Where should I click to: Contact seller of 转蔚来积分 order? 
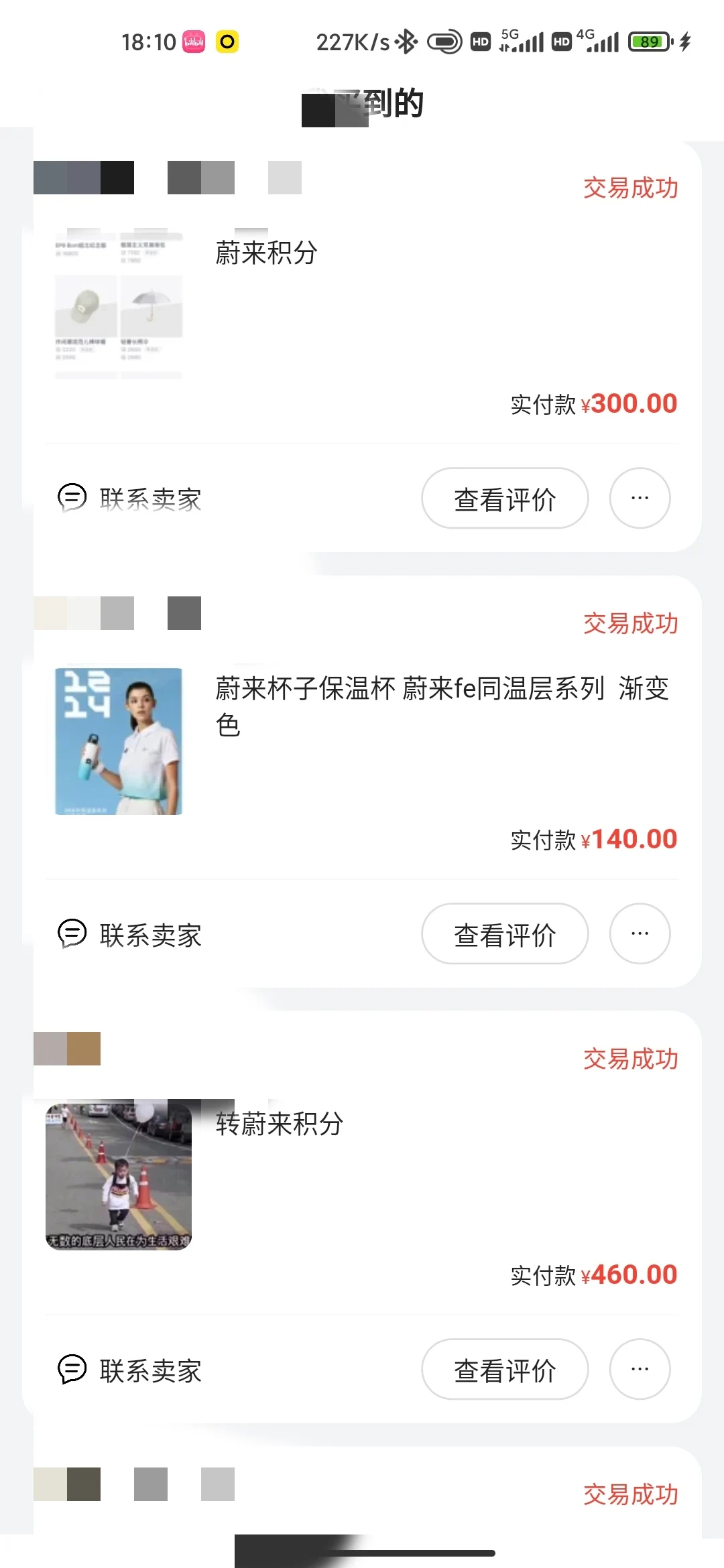[130, 1370]
